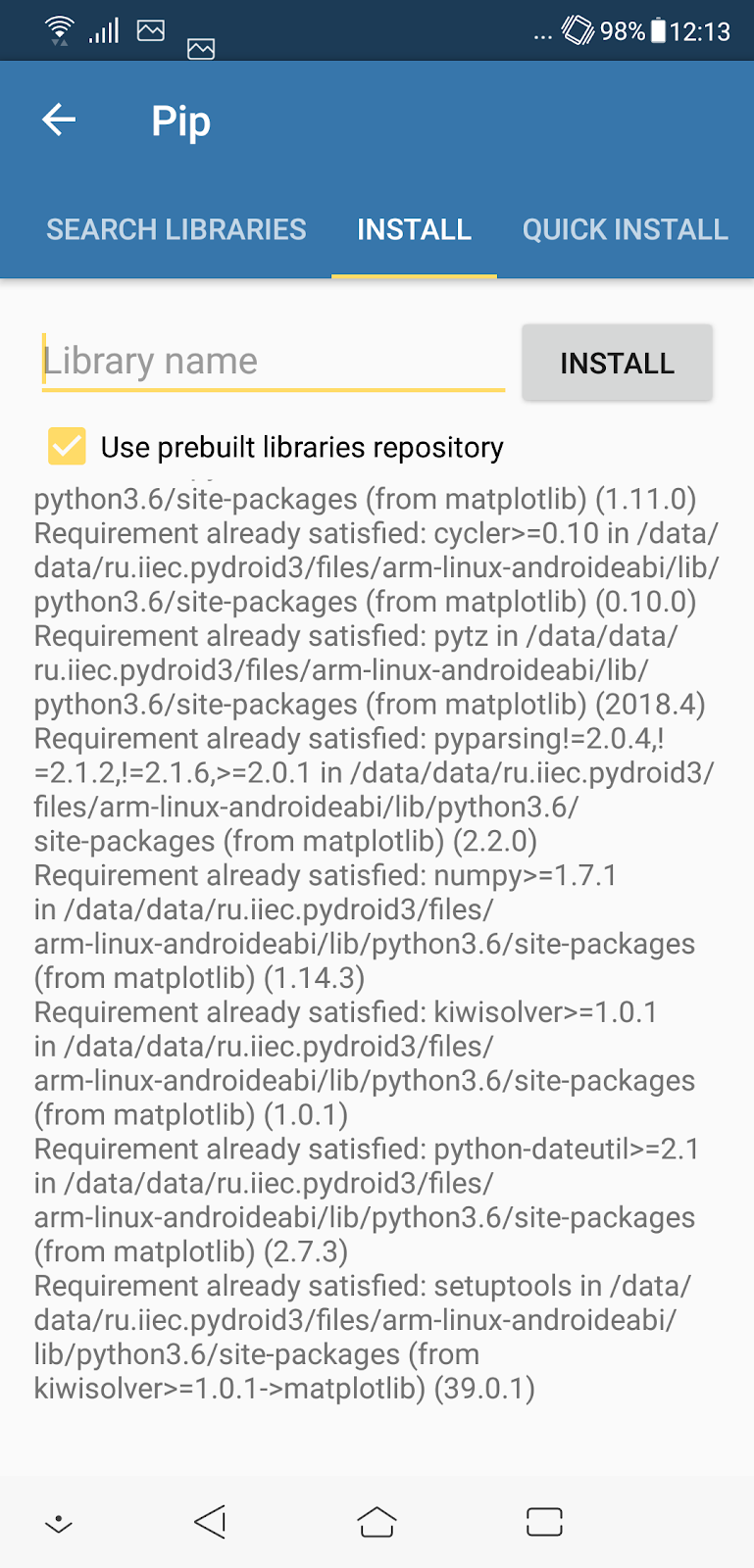
Task: Select the INSTALL tab
Action: 414,229
